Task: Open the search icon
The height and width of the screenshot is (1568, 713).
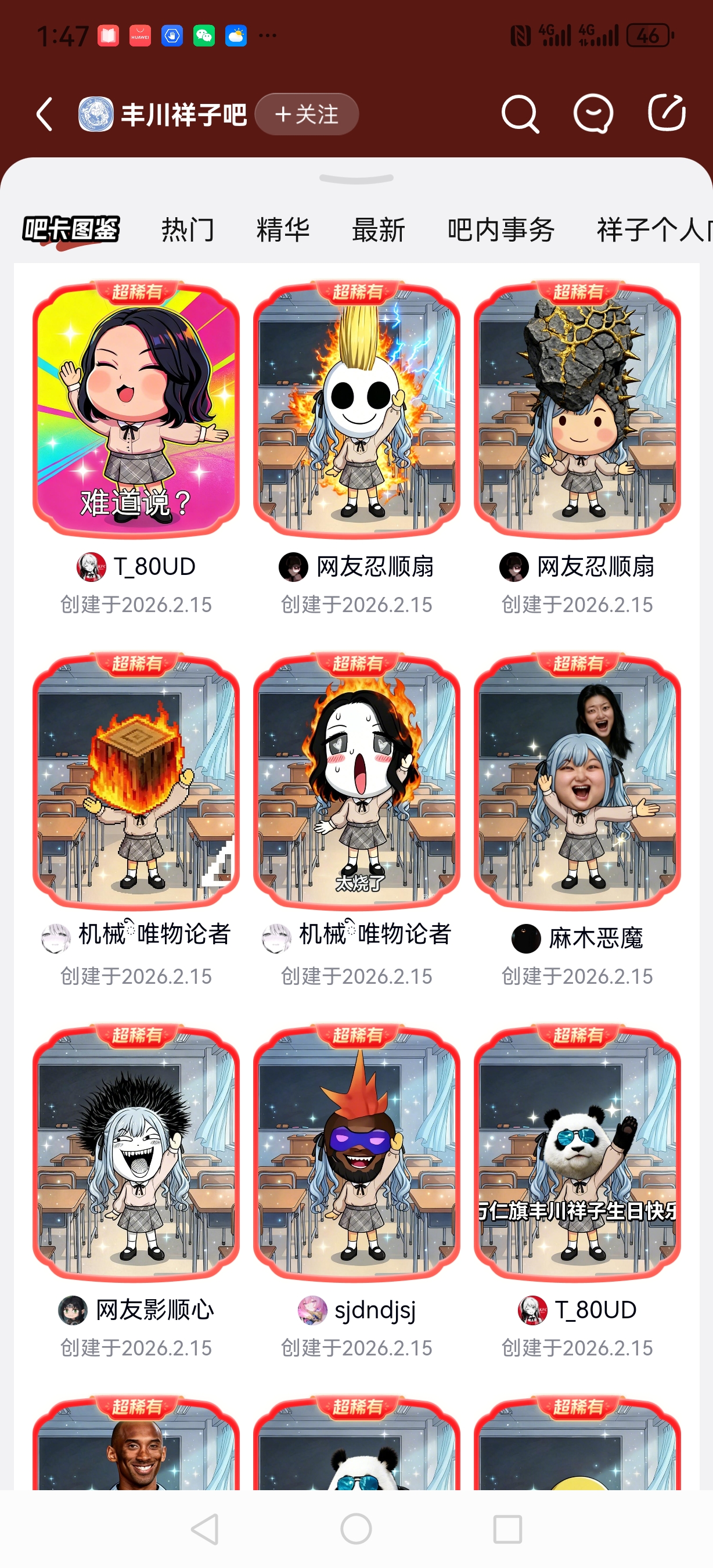Action: pyautogui.click(x=520, y=114)
